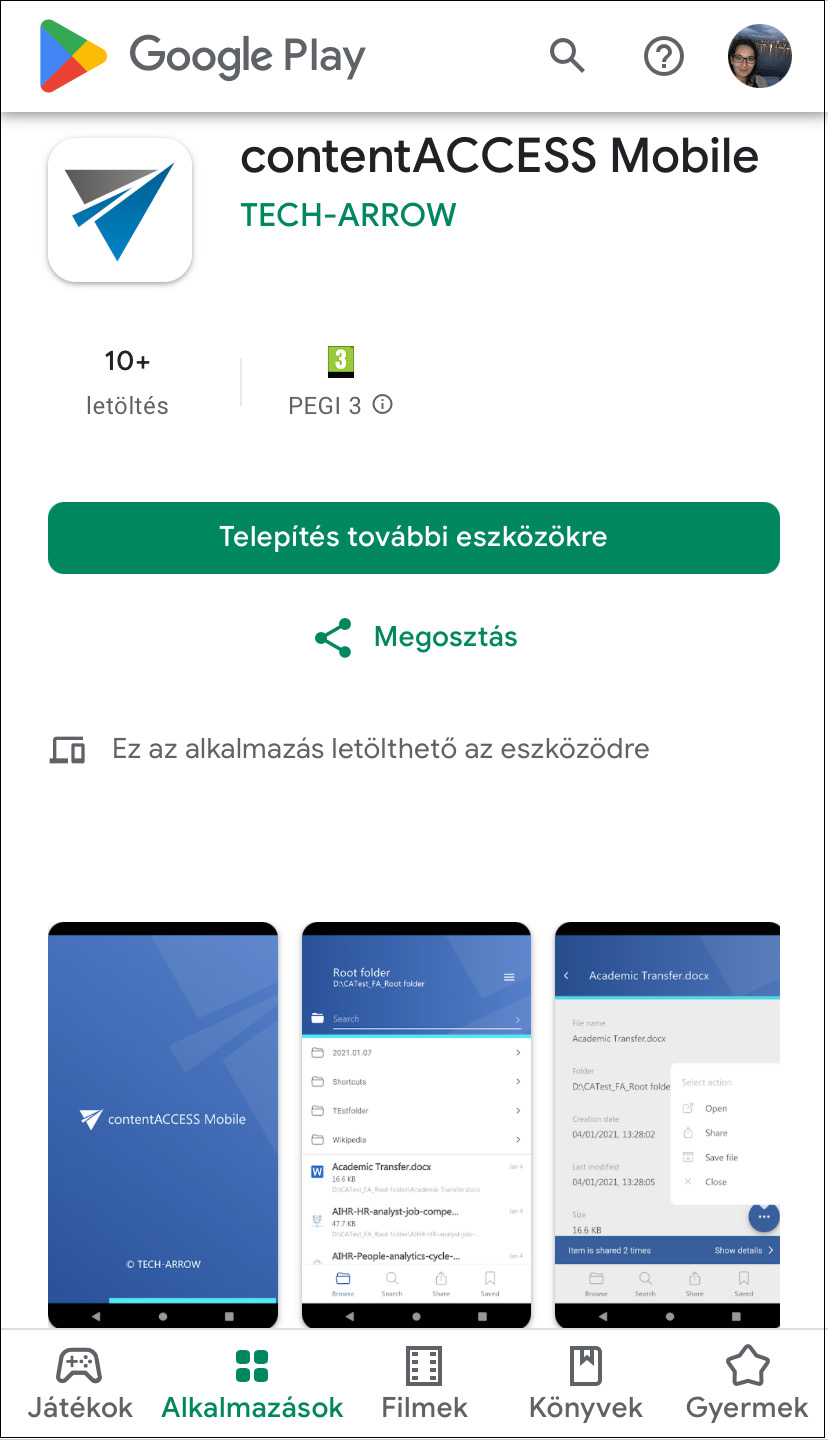Select the search icon in the header
Screen dimensions: 828x1440
tap(567, 57)
